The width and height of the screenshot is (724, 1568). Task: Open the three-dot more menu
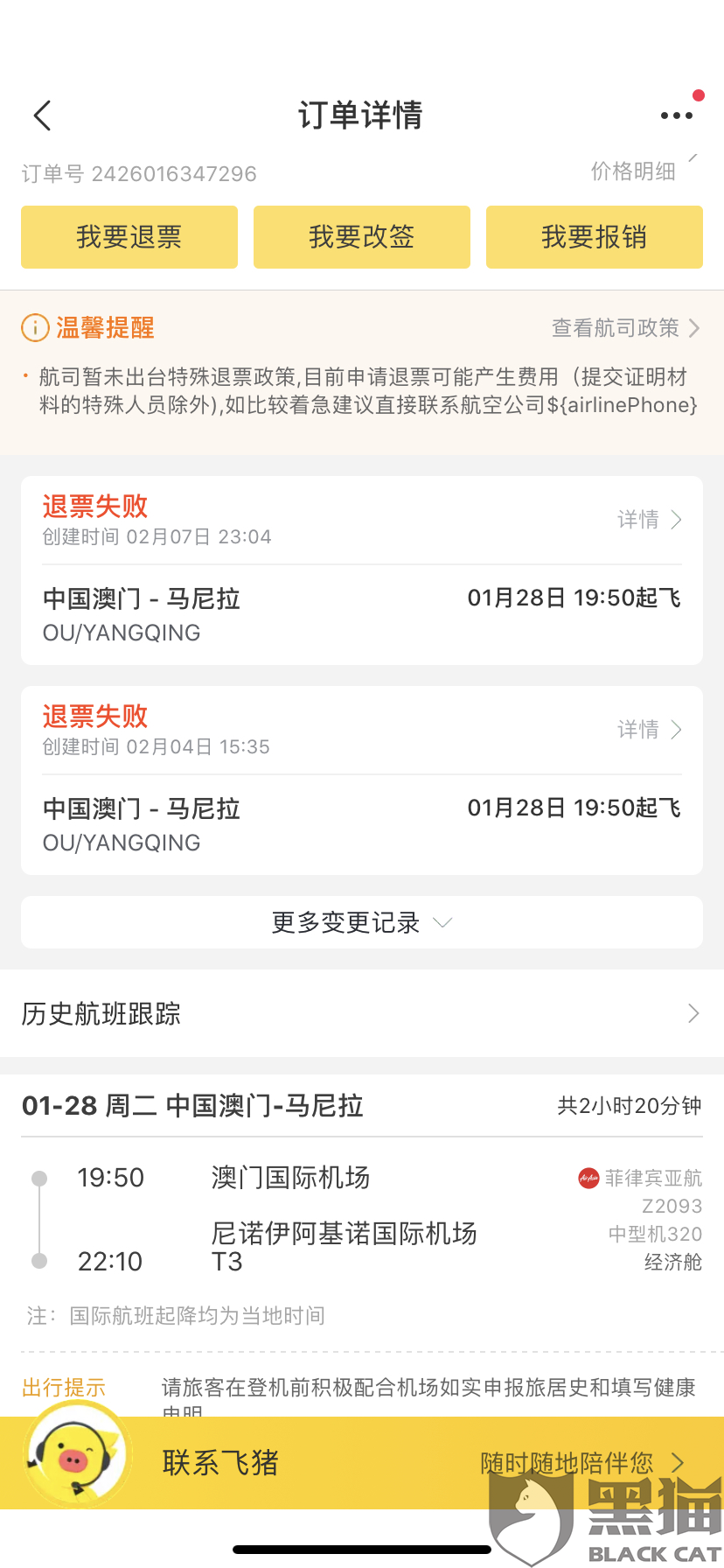point(676,115)
